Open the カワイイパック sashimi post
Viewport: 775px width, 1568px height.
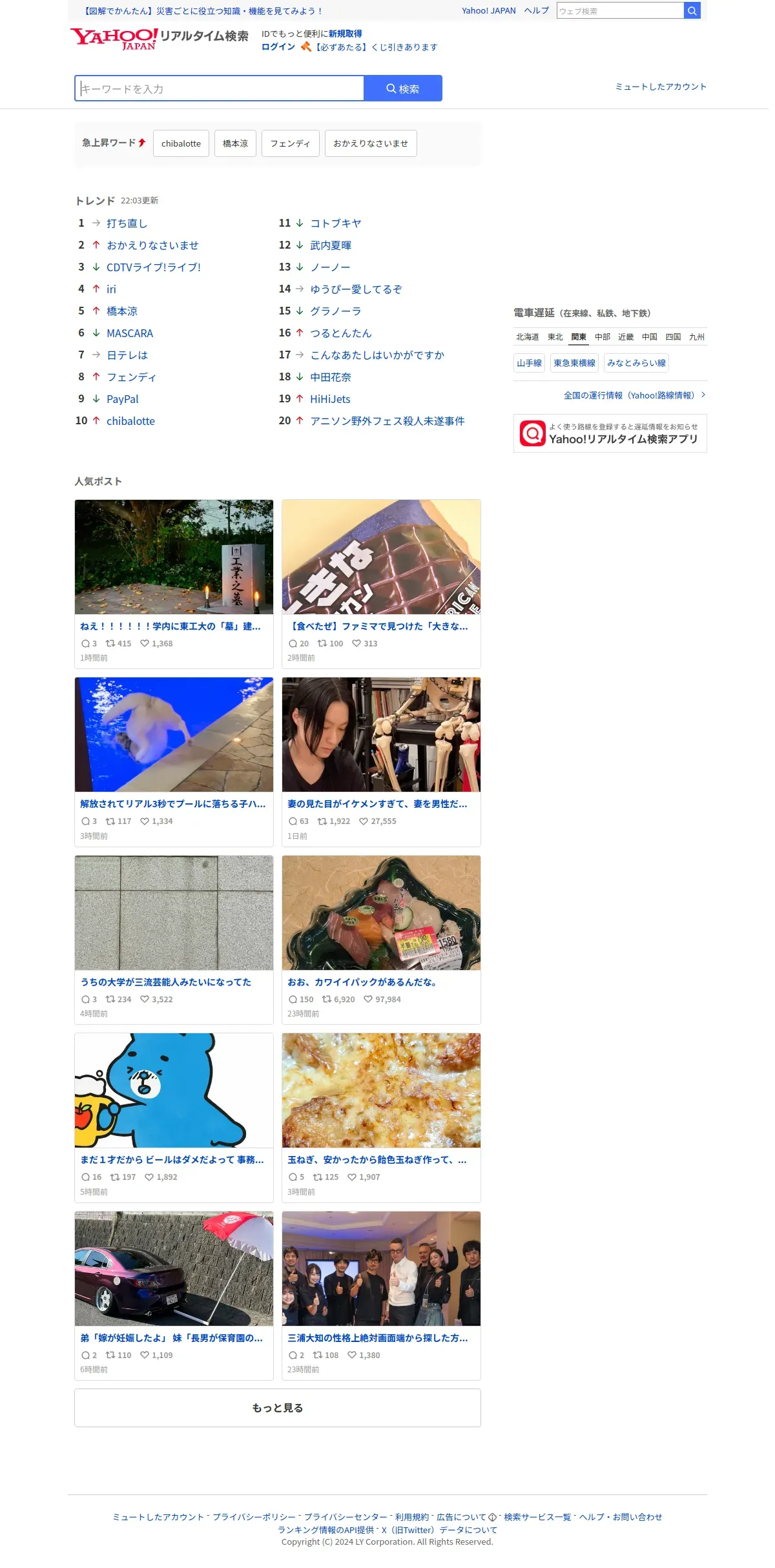tap(381, 939)
